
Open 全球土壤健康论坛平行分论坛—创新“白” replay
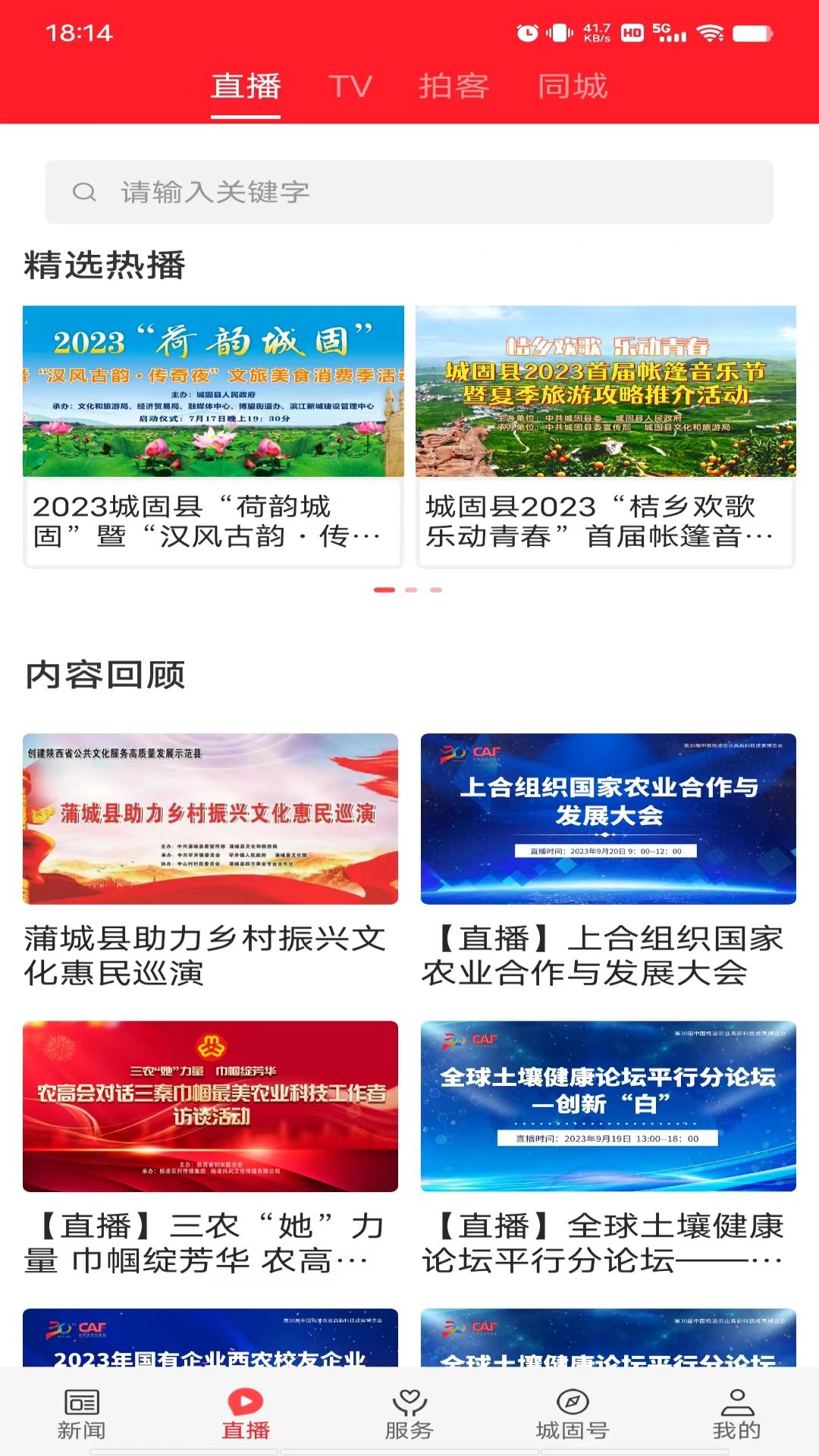coord(608,1148)
